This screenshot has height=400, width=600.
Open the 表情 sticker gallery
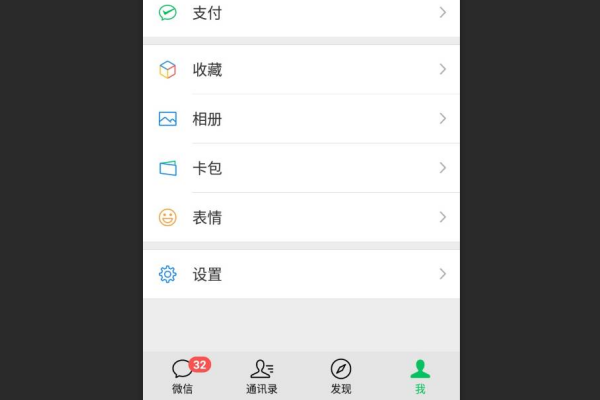300,217
